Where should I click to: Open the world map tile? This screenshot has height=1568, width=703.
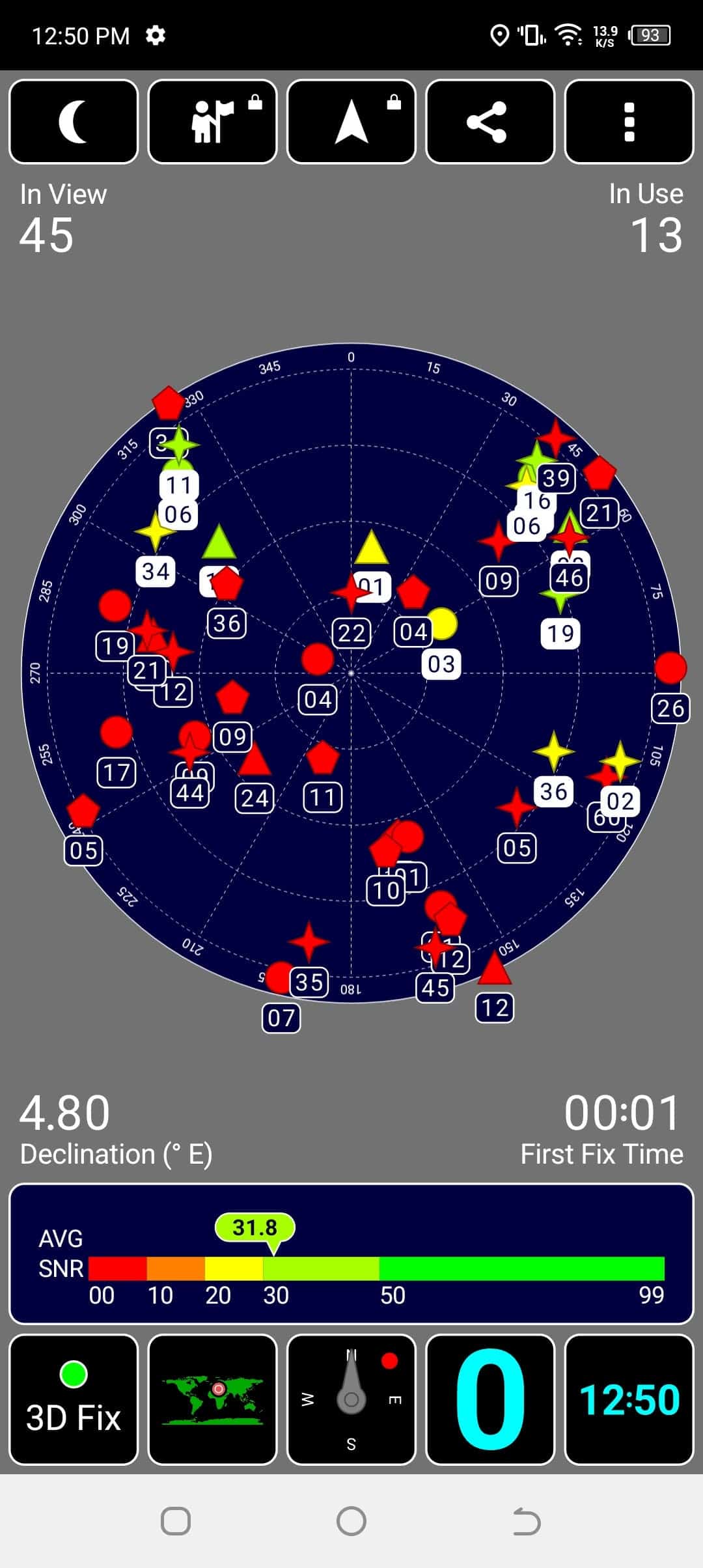(x=212, y=1399)
